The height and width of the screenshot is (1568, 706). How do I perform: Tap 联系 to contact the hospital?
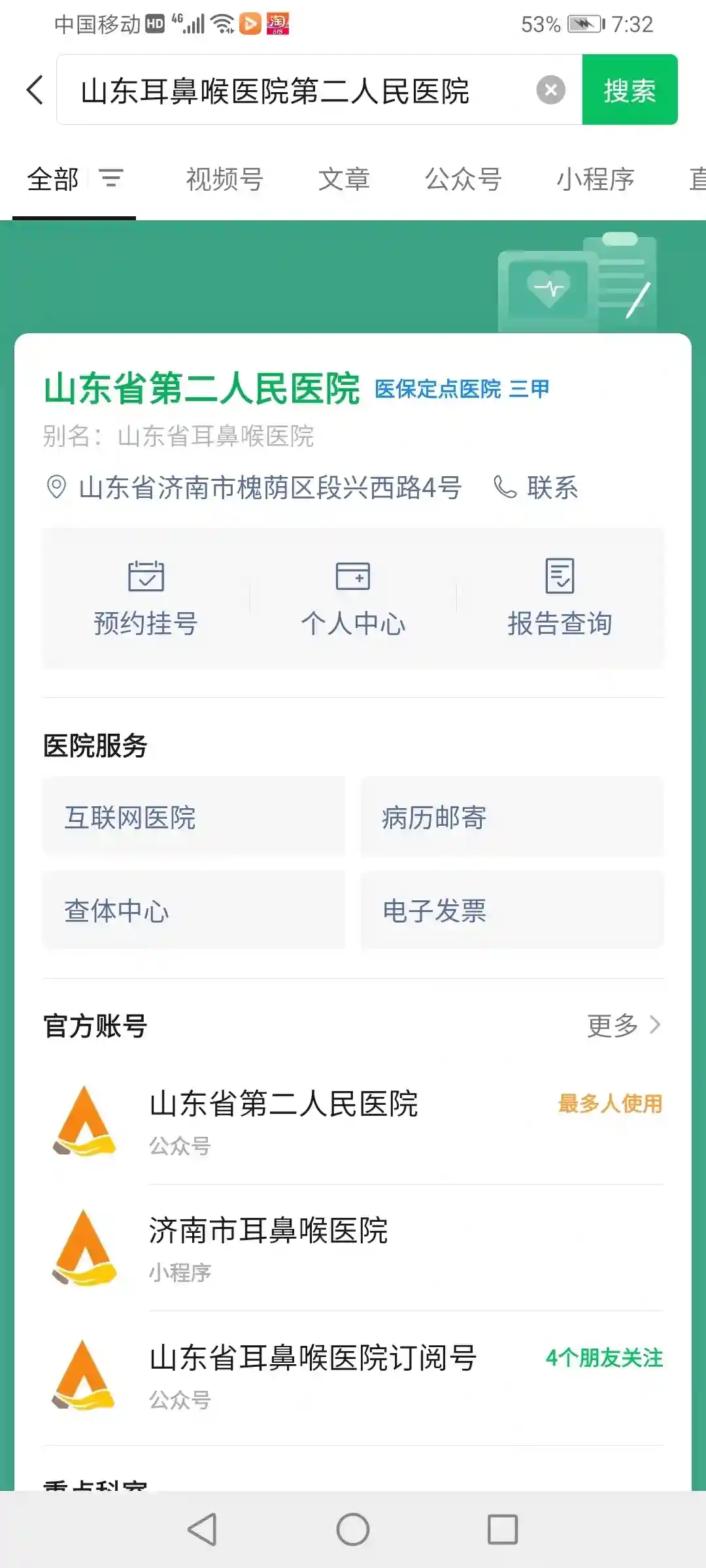tap(537, 487)
